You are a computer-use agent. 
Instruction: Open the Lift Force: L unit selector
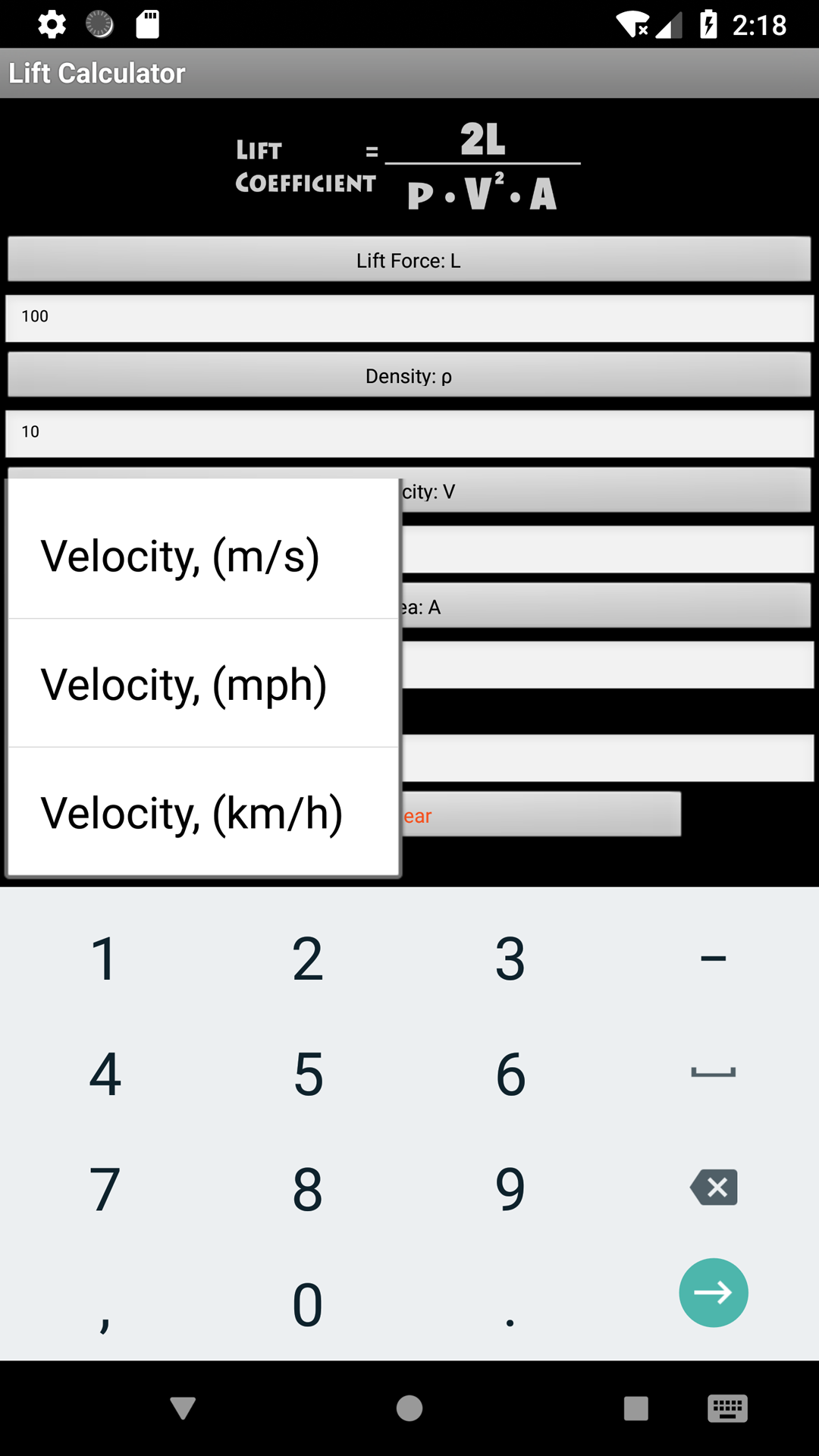coord(409,260)
